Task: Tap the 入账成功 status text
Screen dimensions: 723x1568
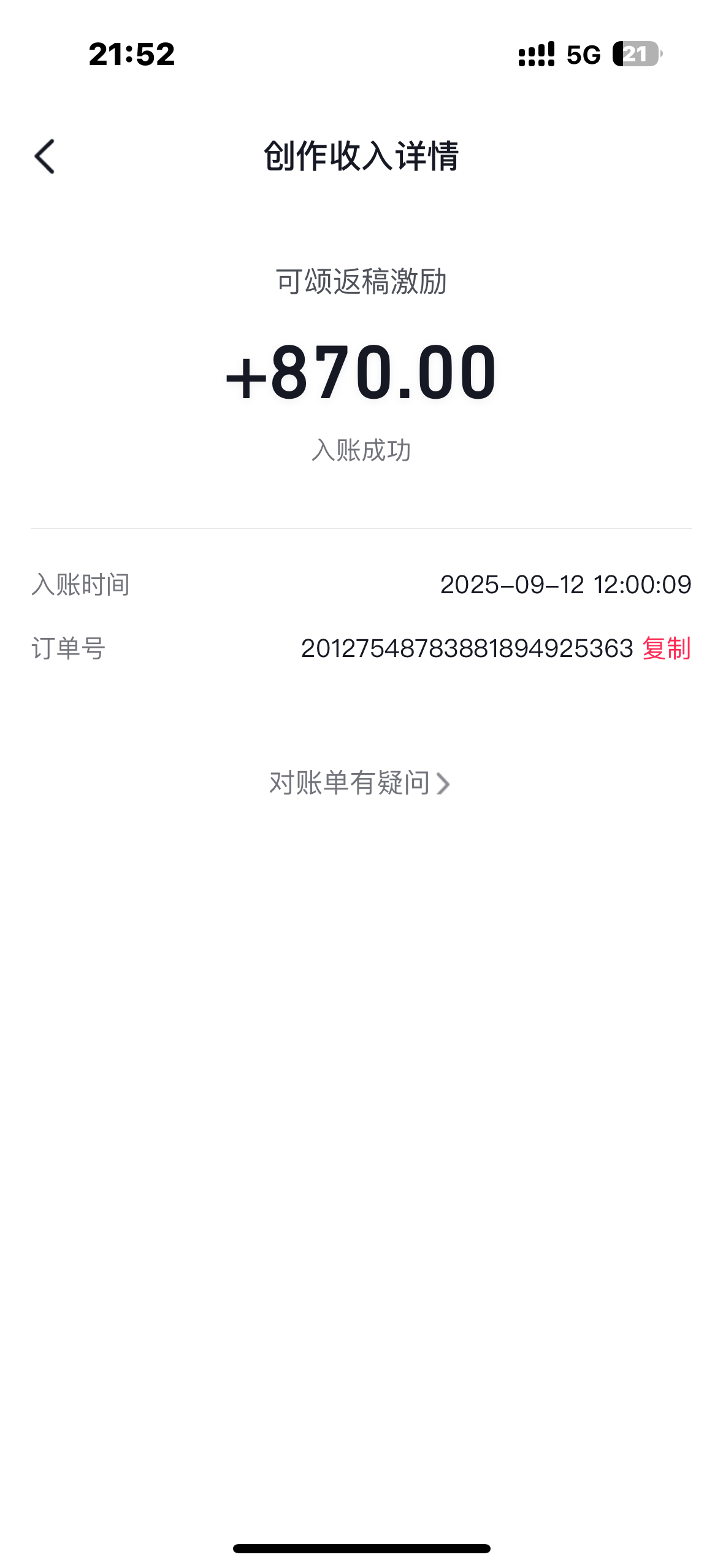Action: 361,450
